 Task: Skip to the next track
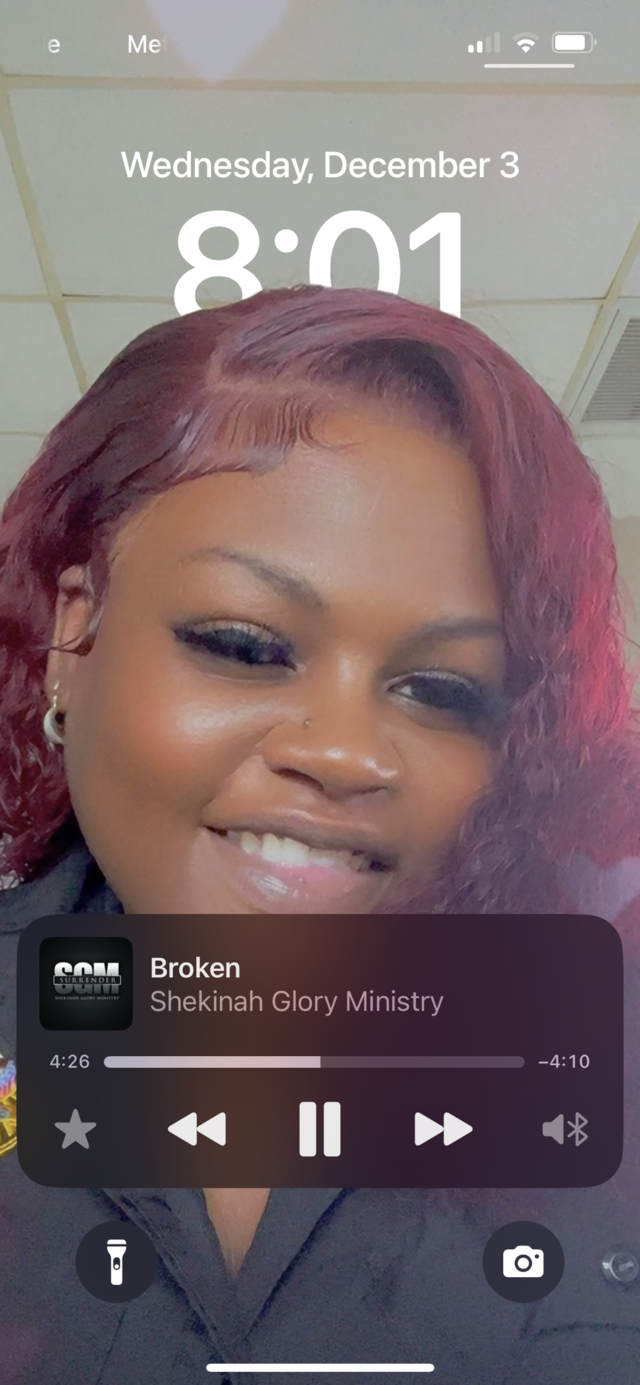pyautogui.click(x=443, y=1129)
